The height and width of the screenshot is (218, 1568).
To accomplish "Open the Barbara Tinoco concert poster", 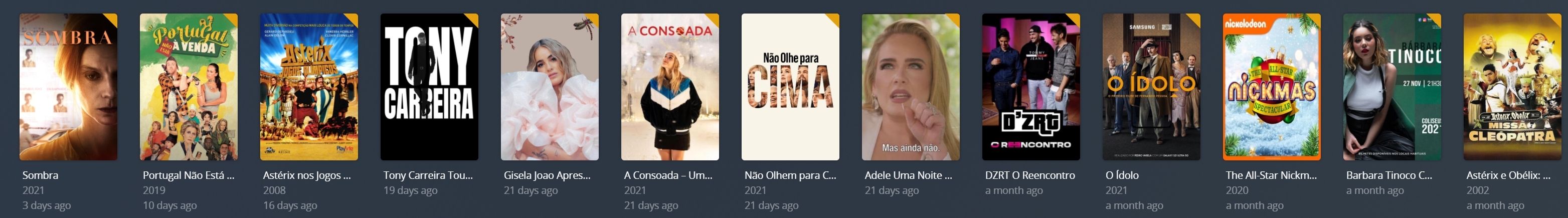I will pos(1392,87).
